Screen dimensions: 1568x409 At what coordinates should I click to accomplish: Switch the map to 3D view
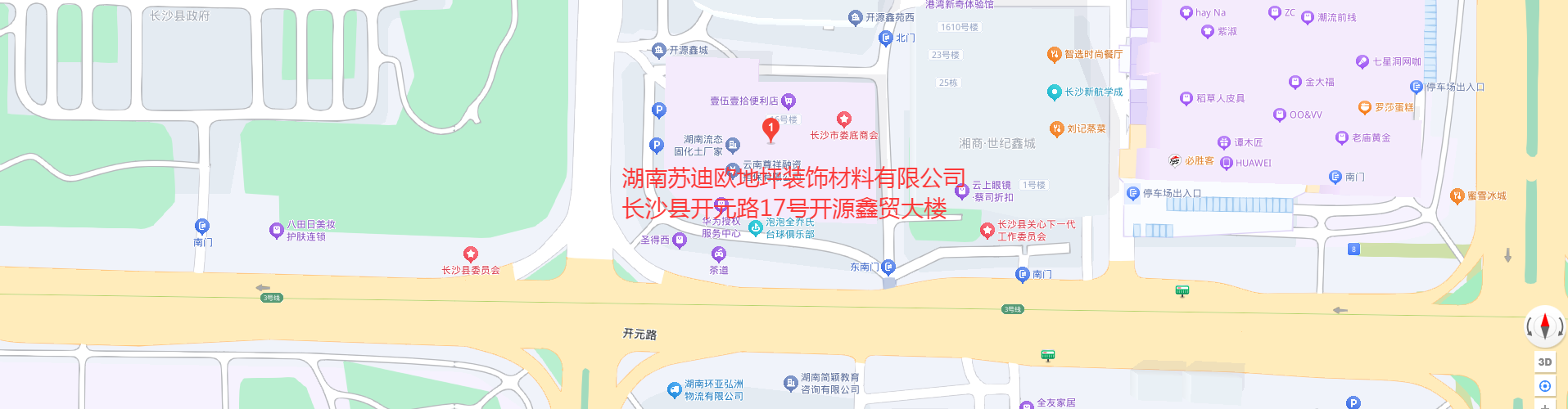tap(1545, 362)
